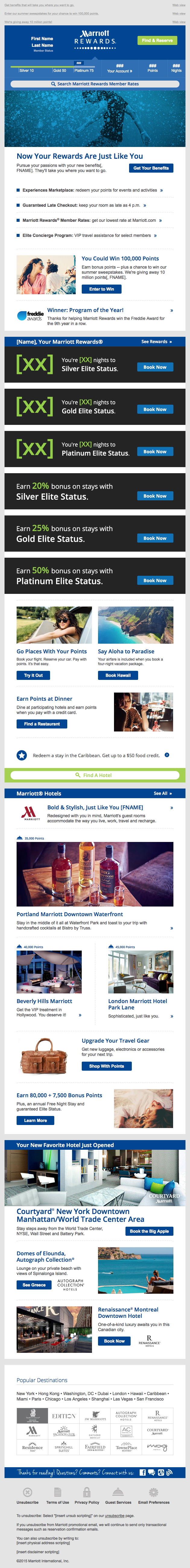Tap the green Find A Hotel bar
Image resolution: width=190 pixels, height=1568 pixels.
(x=94, y=775)
